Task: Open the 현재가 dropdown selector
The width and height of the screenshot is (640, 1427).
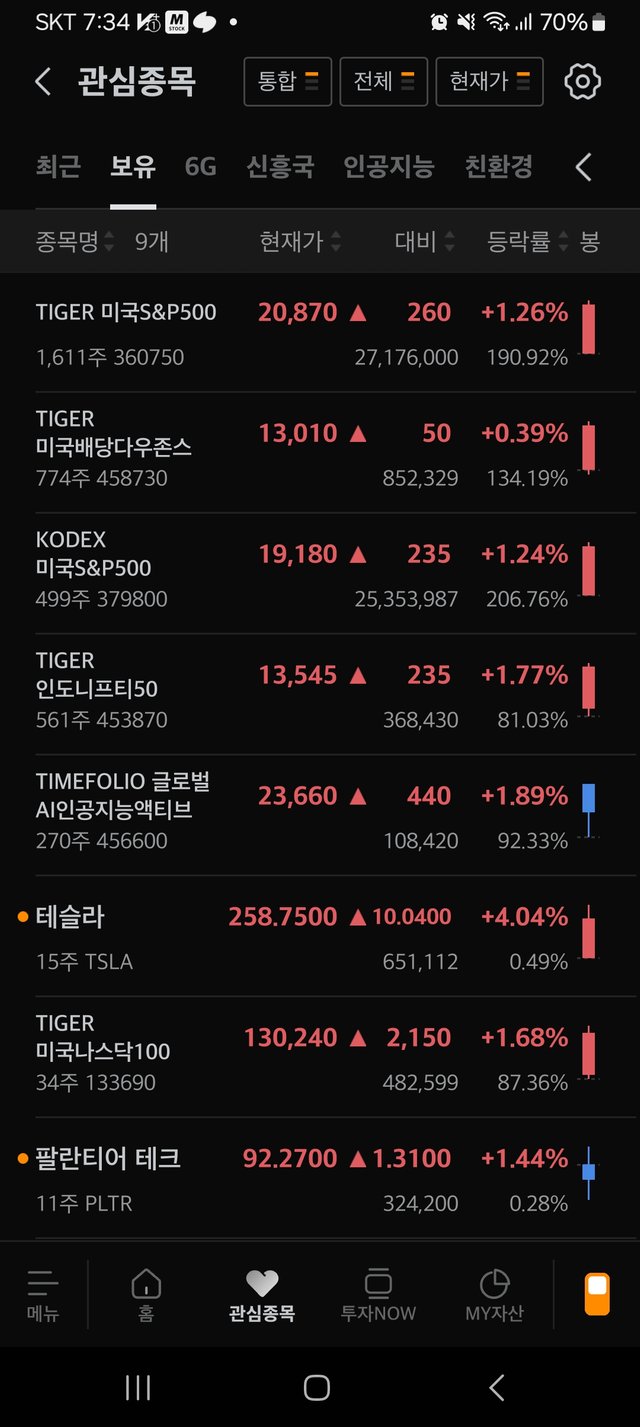Action: [x=489, y=82]
